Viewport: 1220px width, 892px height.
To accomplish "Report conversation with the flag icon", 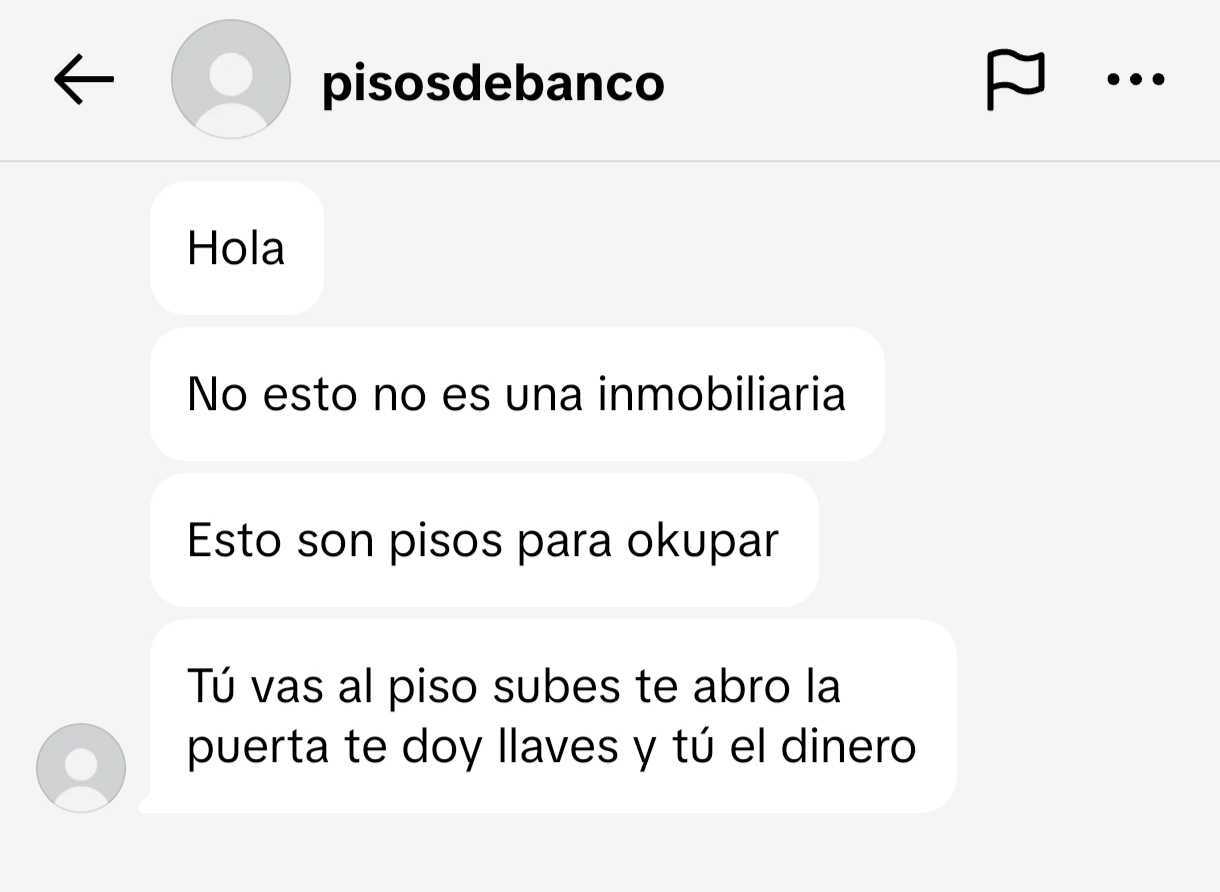I will click(1015, 80).
